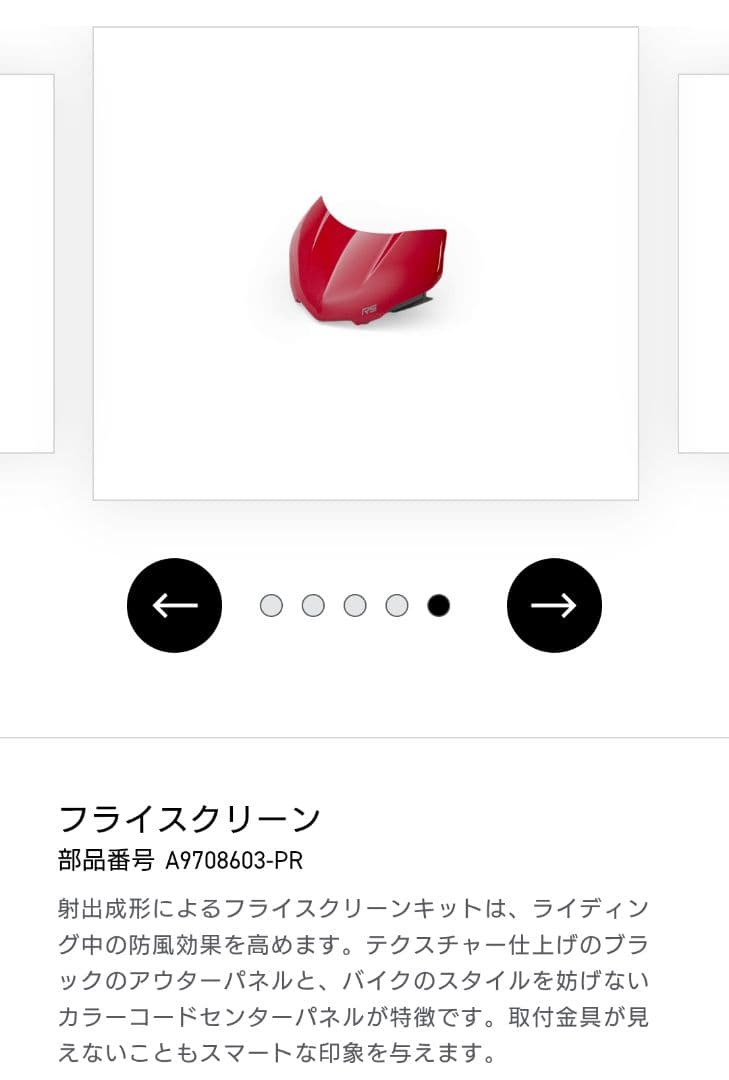729x1080 pixels.
Task: Jump to the first slide via leftmost dot
Action: (271, 605)
